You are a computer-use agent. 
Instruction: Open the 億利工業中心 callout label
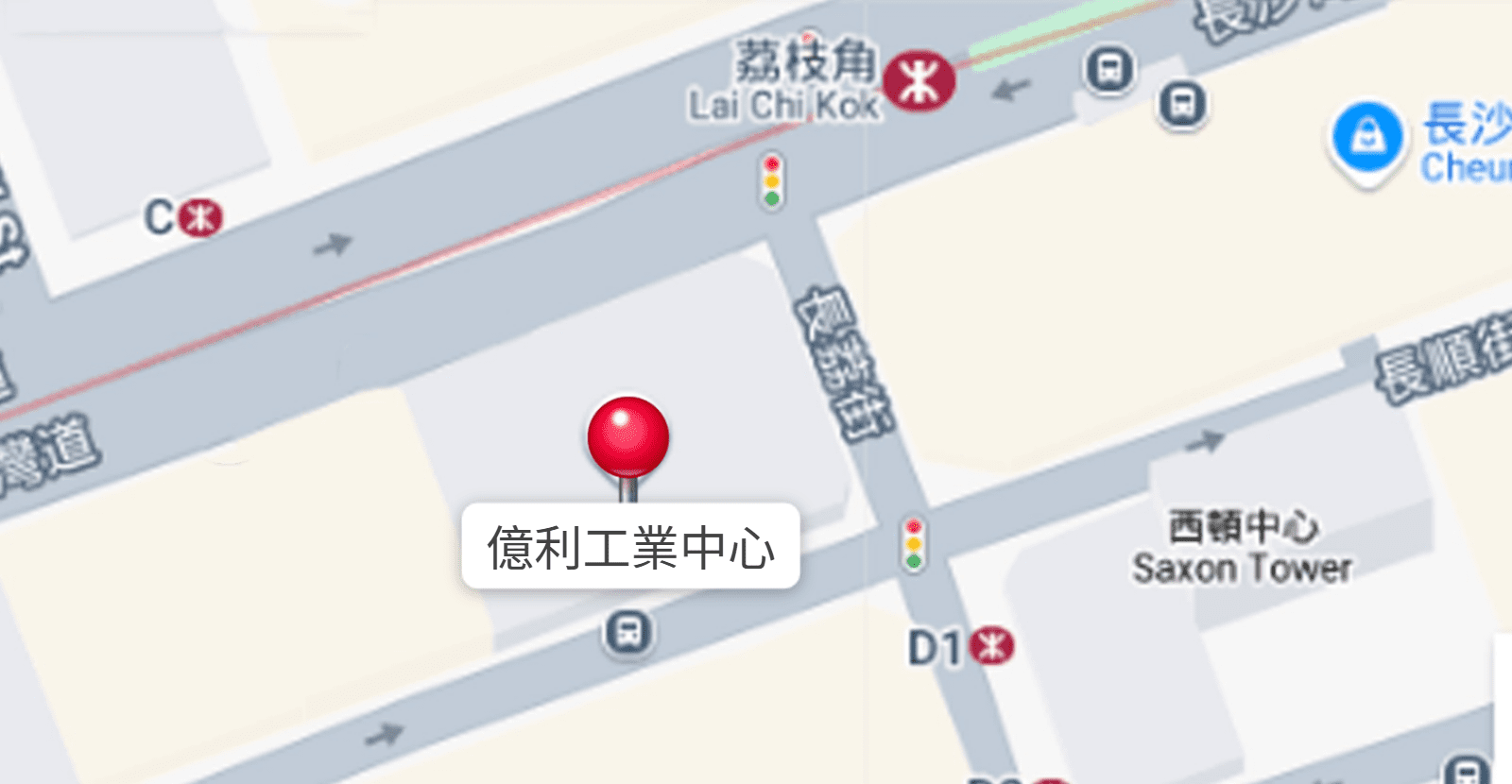tap(630, 547)
